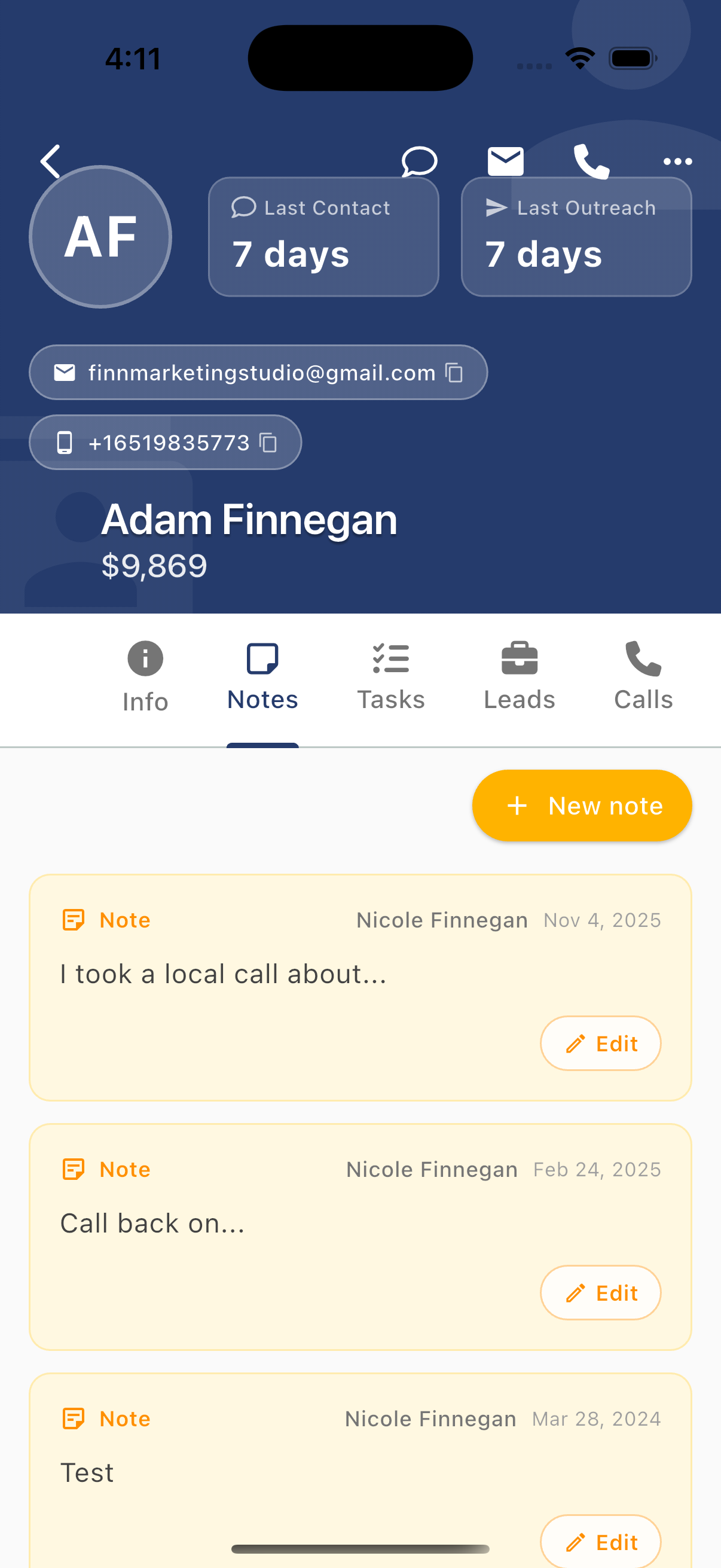Send an email via the envelope icon
Screen dimensions: 721x1568
click(505, 161)
